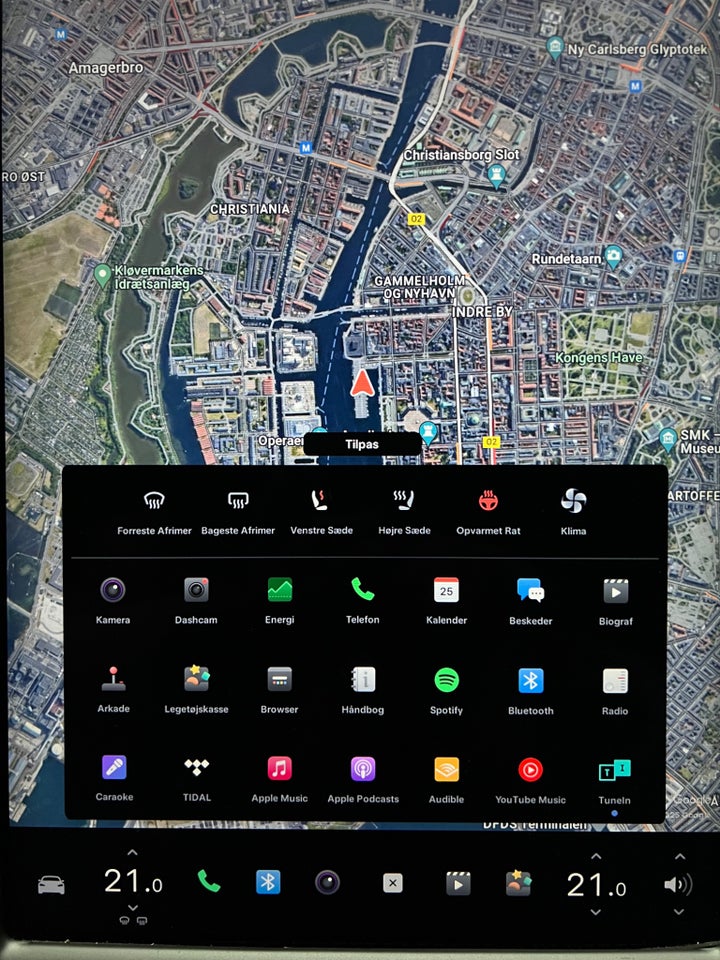Tap the volume speaker icon
The image size is (720, 960).
click(x=677, y=884)
